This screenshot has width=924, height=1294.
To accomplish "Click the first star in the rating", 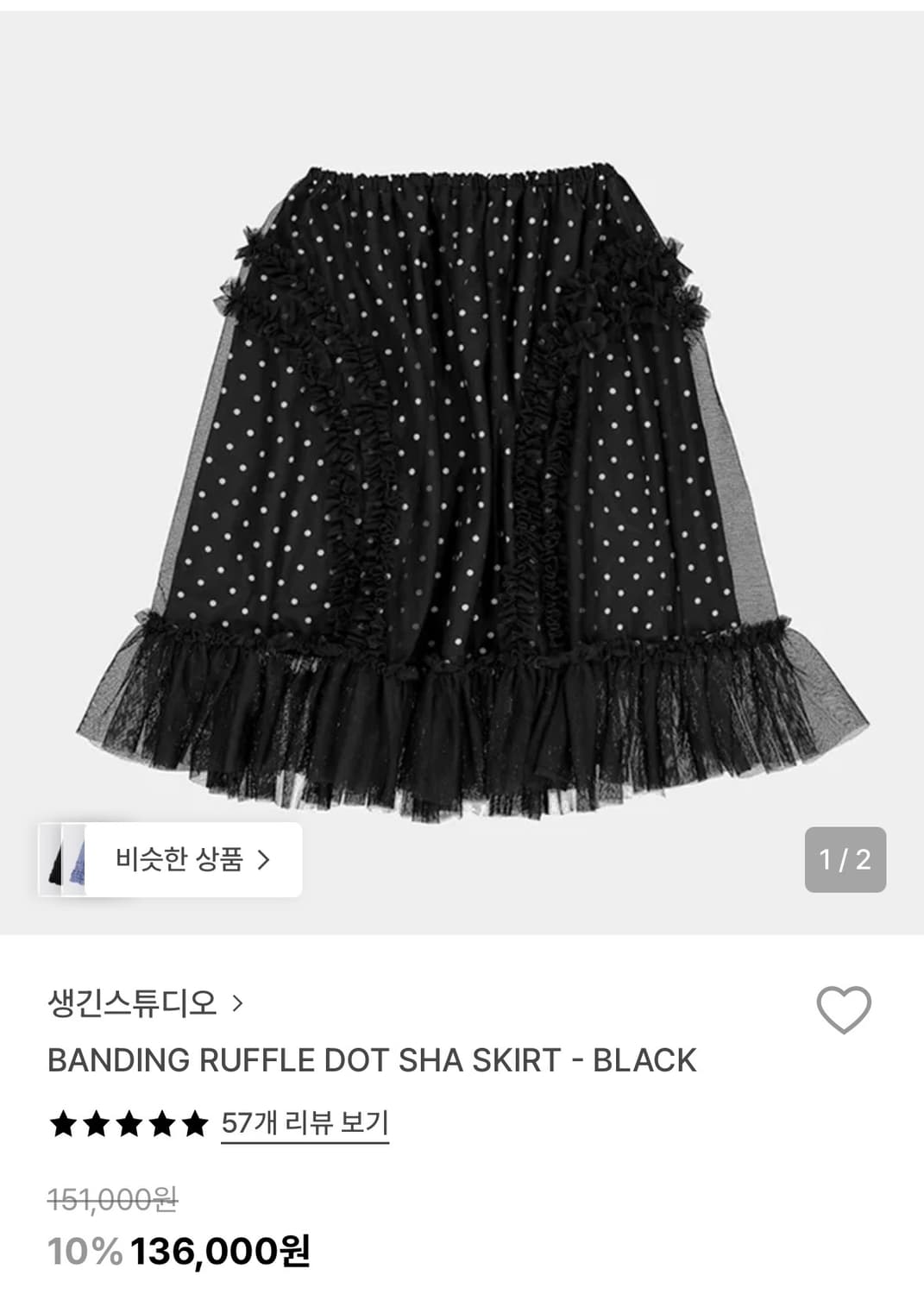I will (x=62, y=1122).
